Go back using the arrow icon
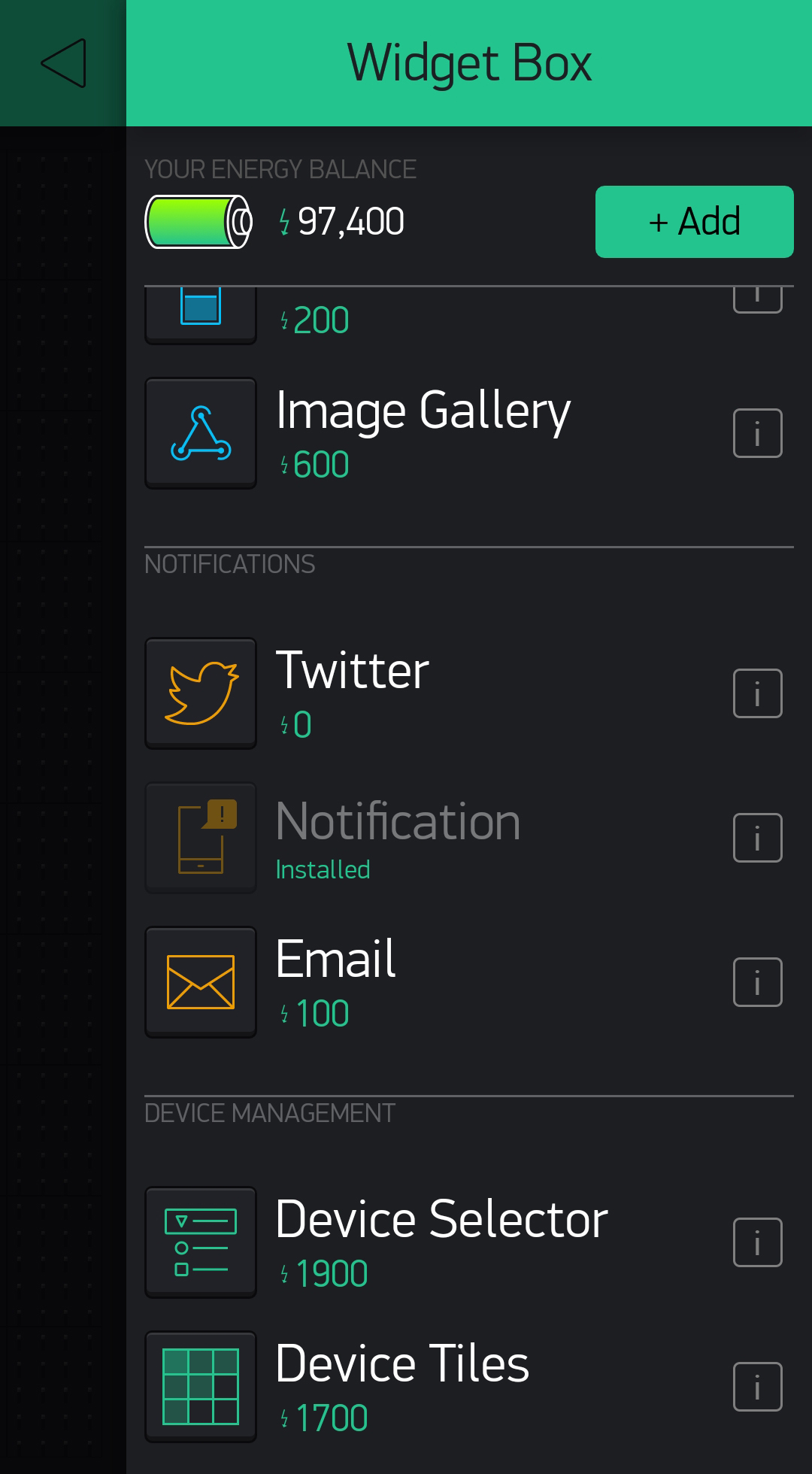812x1474 pixels. (63, 63)
